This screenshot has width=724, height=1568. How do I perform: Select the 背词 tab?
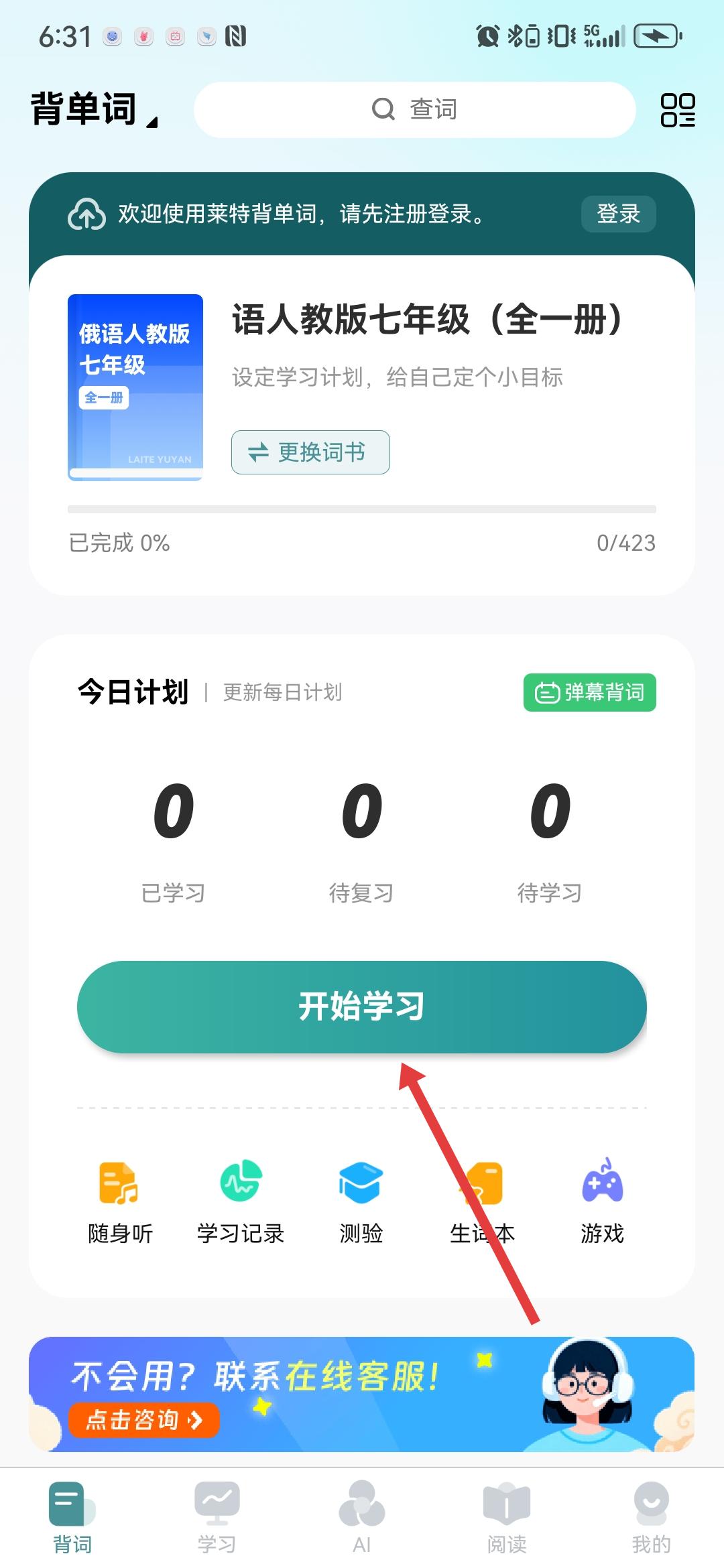(72, 1517)
